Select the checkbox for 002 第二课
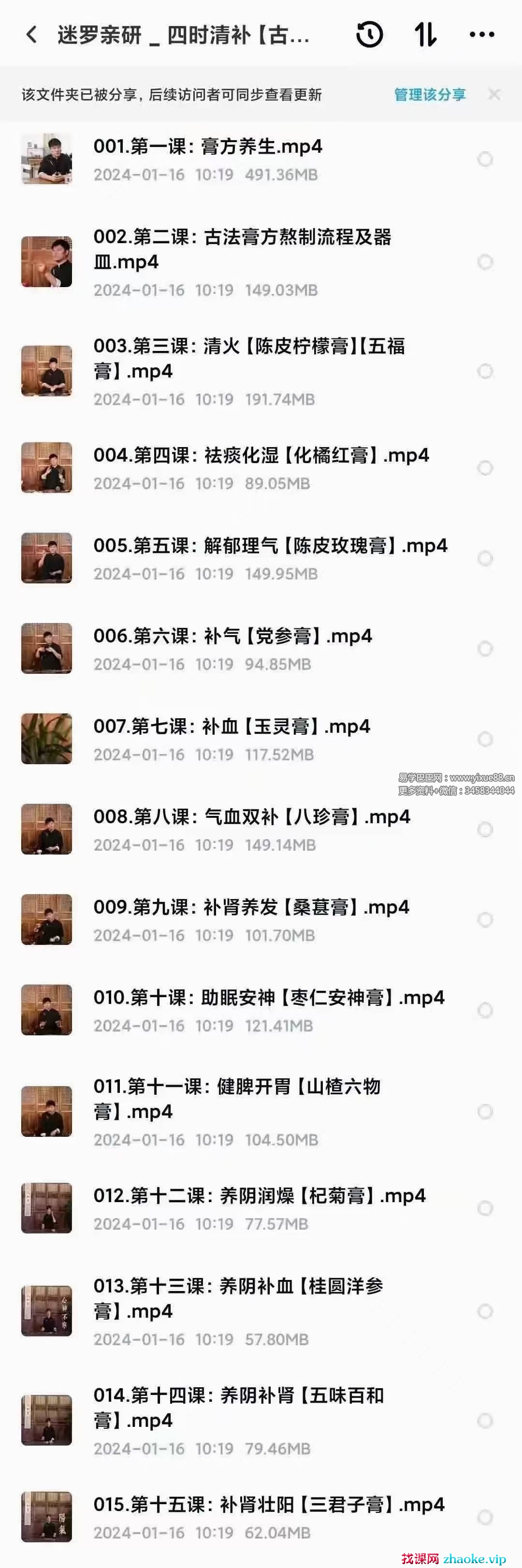522x1568 pixels. [485, 262]
